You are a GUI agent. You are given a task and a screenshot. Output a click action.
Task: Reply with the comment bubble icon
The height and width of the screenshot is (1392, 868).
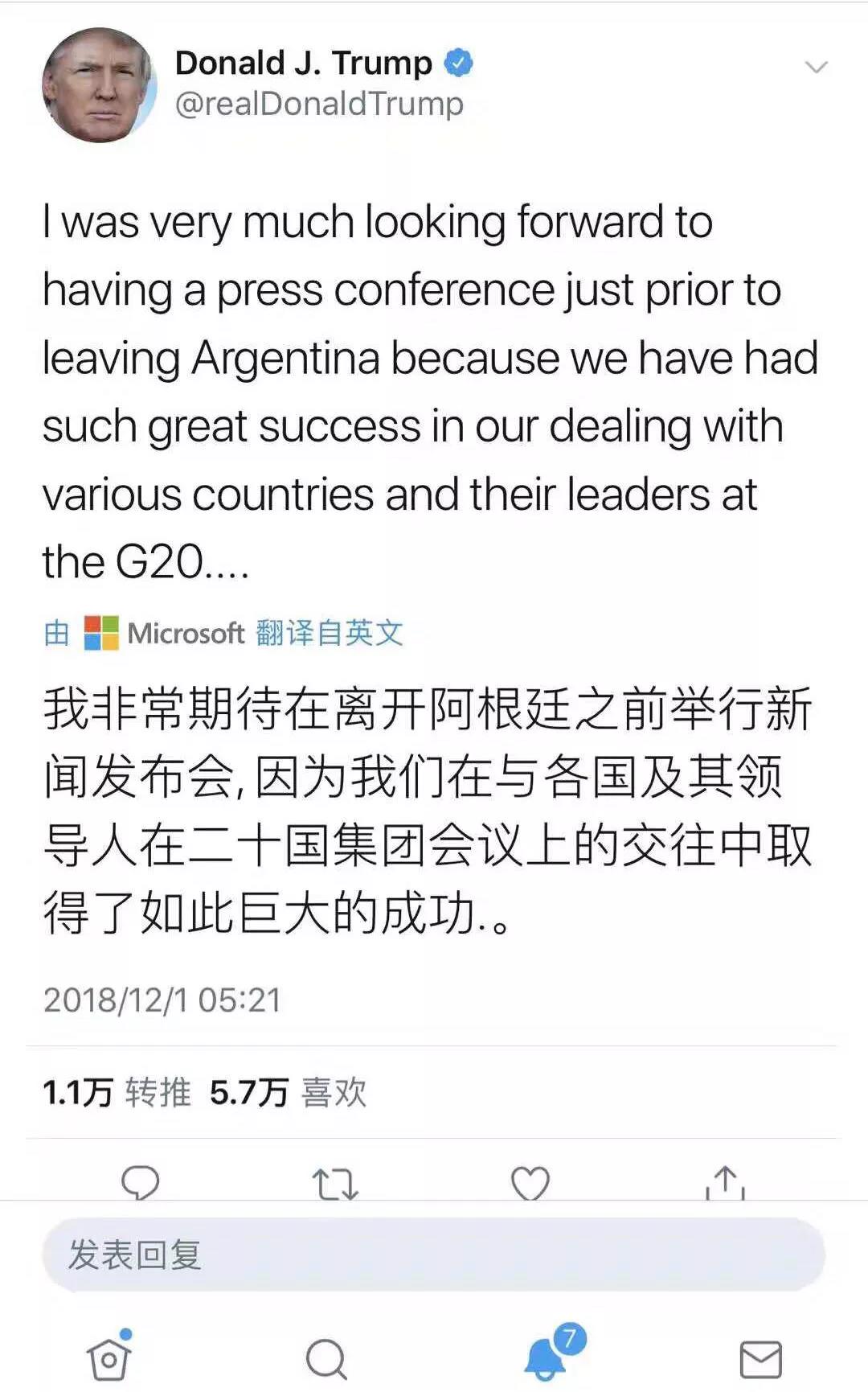(140, 1182)
